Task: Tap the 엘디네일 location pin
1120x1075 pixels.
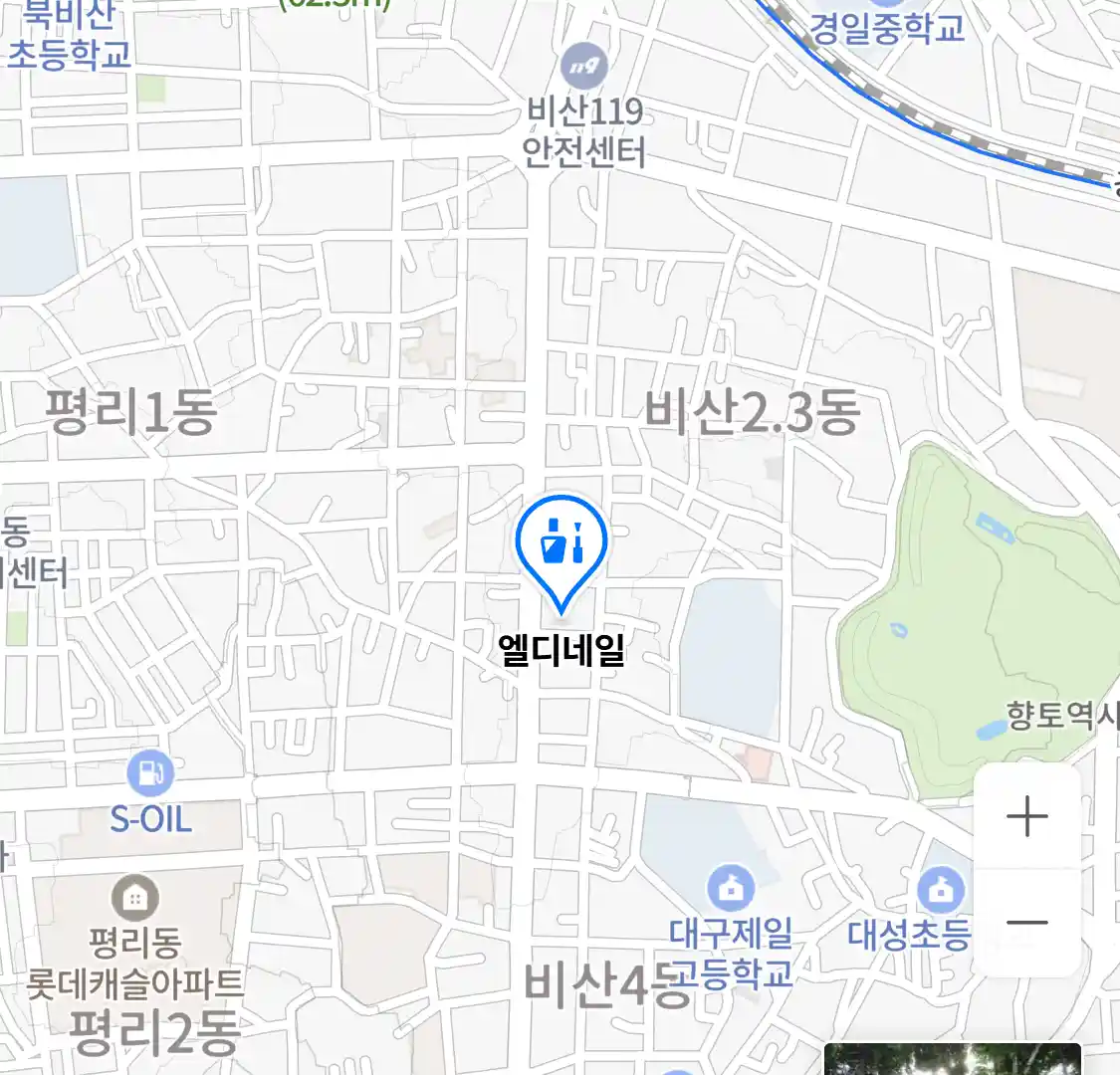Action: pos(561,545)
